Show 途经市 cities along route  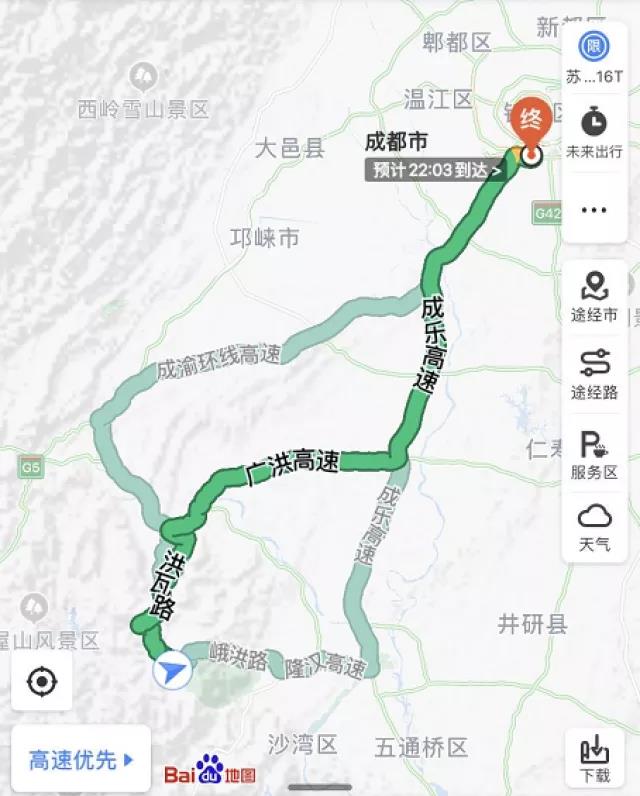point(594,298)
